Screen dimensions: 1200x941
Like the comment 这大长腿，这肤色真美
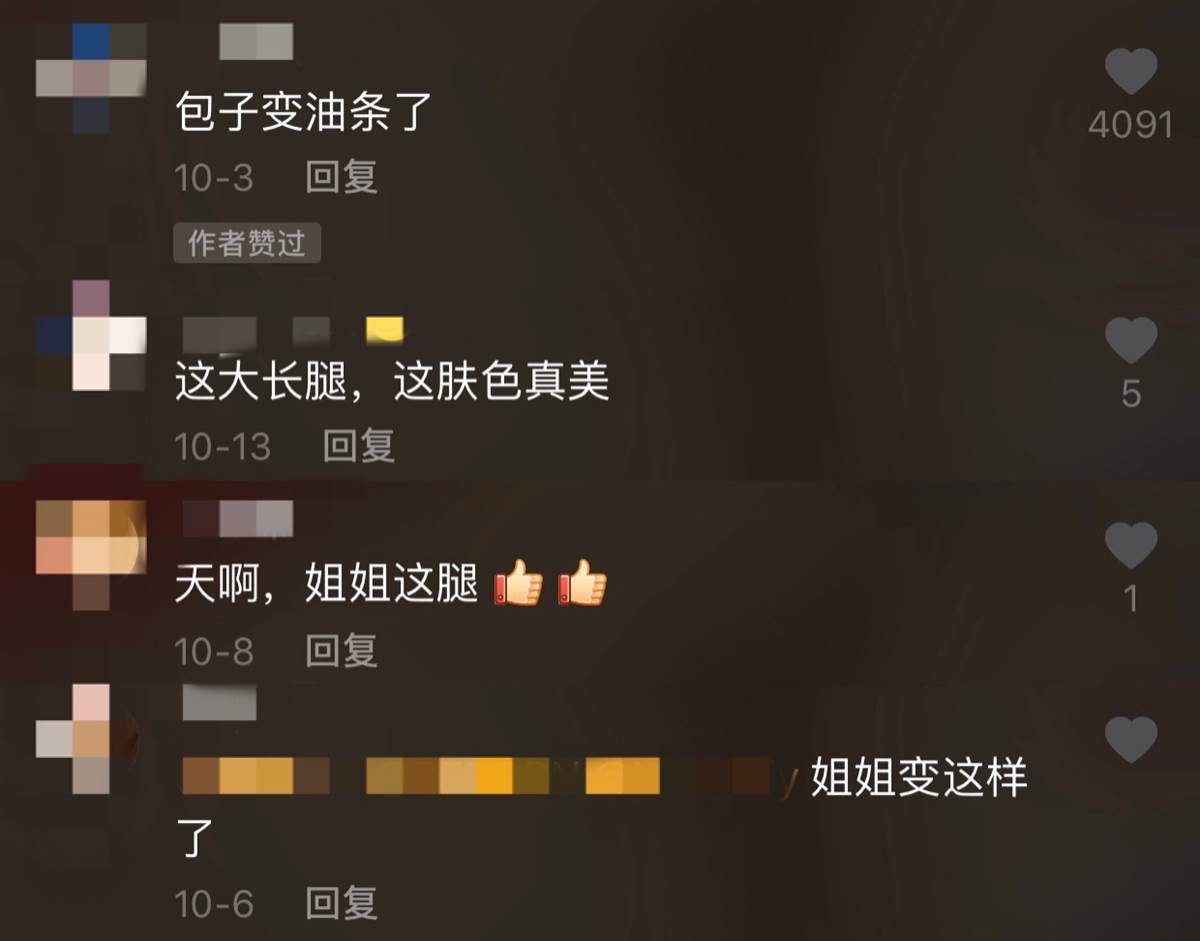[1130, 340]
